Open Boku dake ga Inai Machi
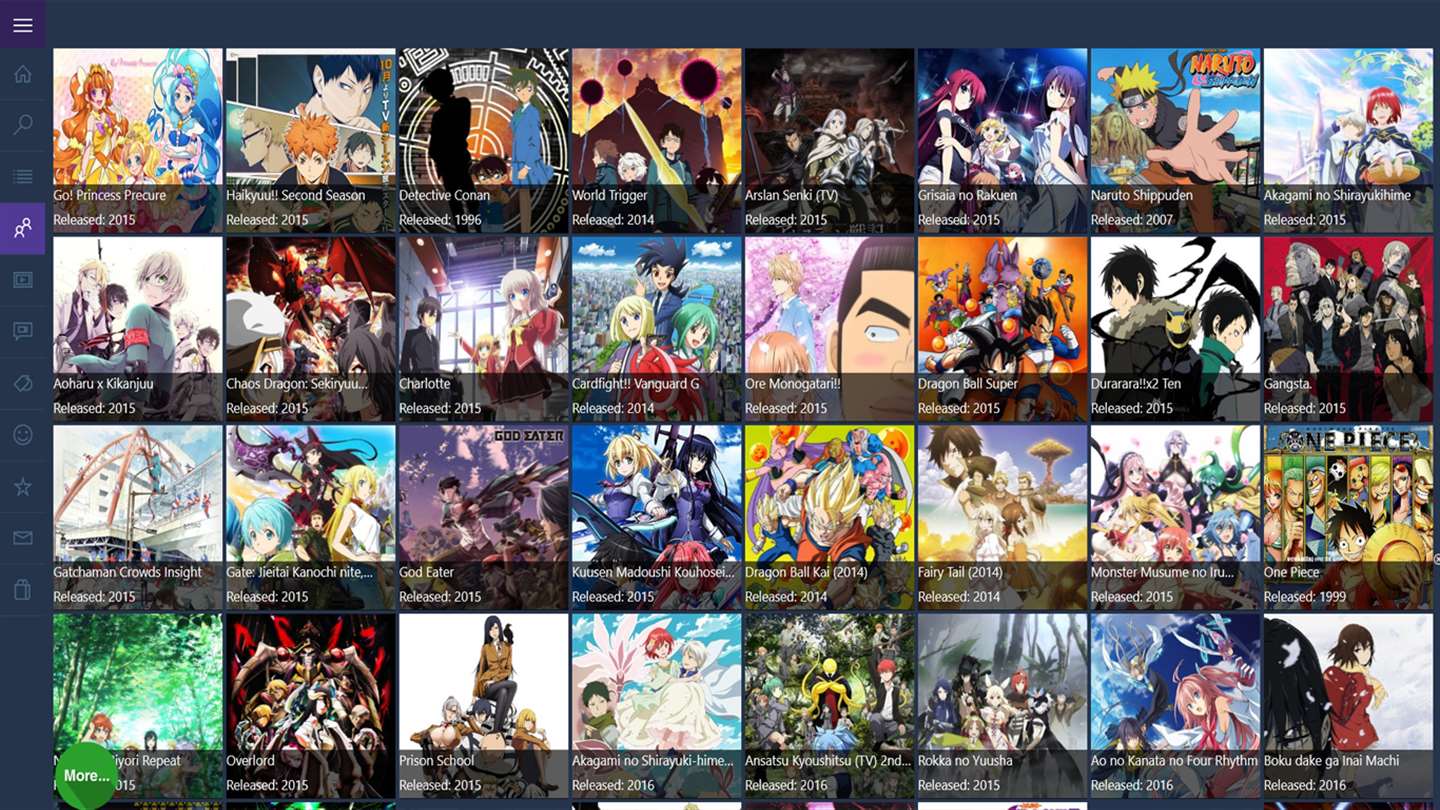This screenshot has height=810, width=1440. [1347, 704]
